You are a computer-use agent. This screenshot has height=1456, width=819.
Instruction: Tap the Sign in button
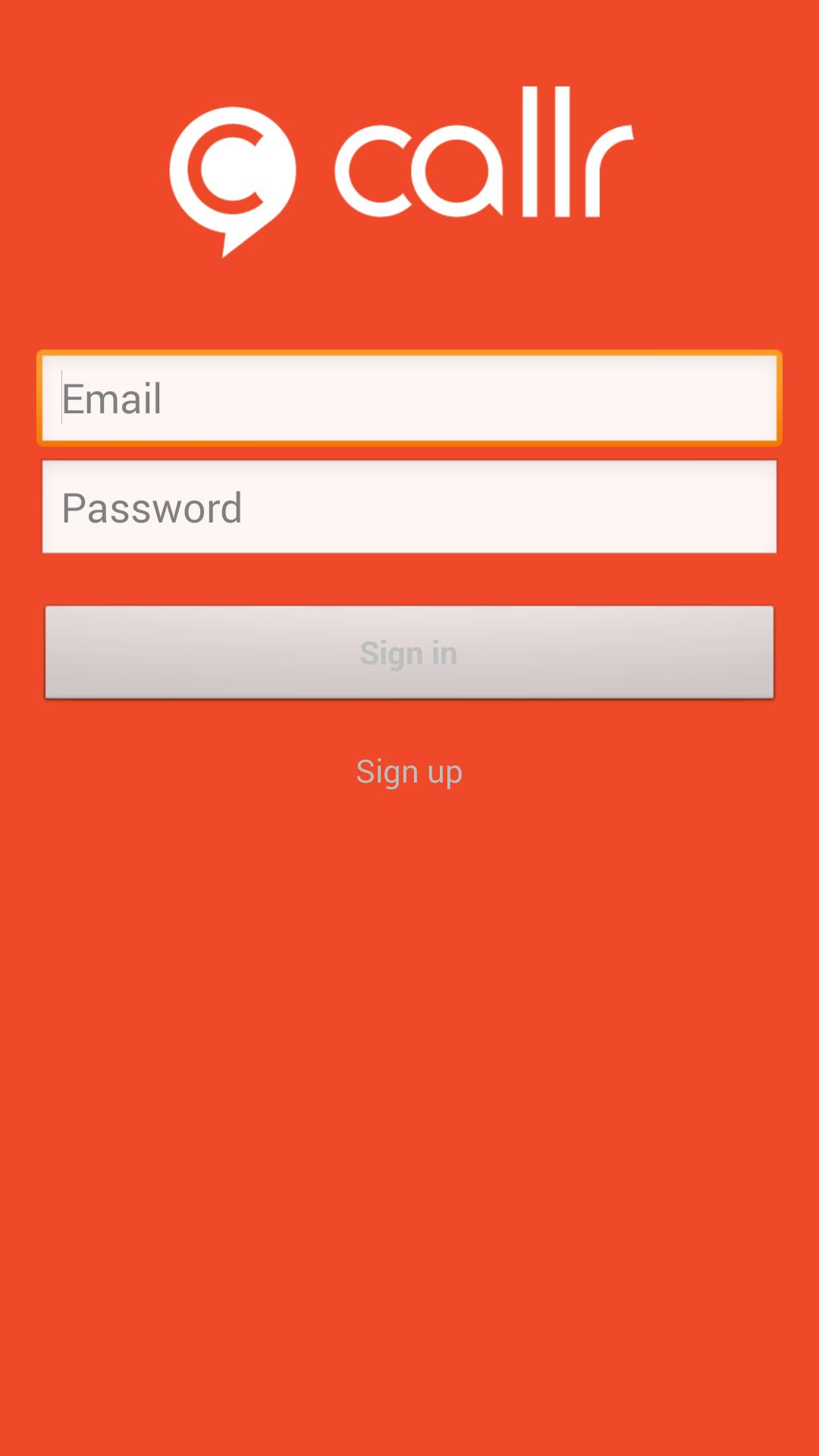[409, 652]
